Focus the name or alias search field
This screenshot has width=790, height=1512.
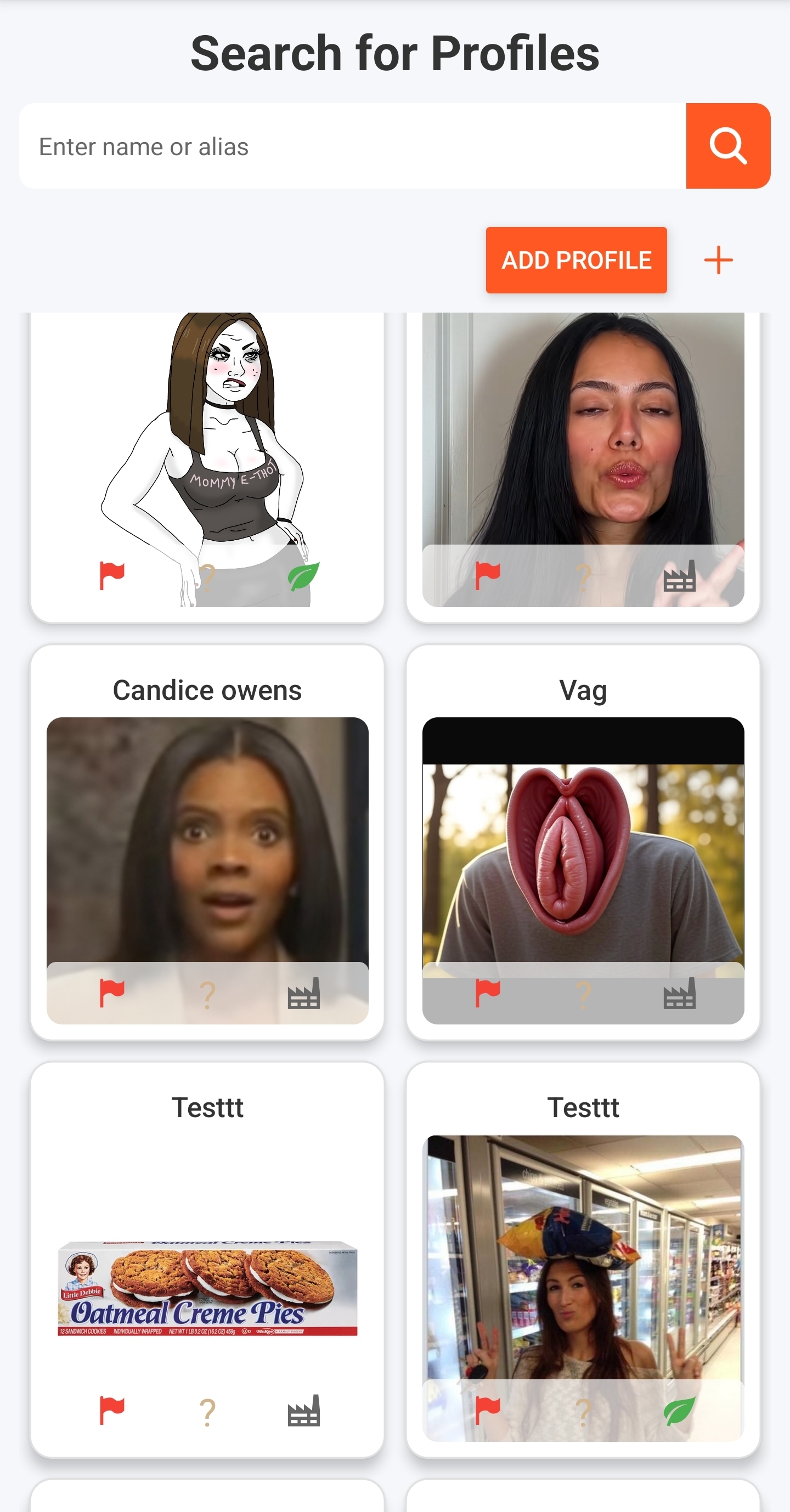click(x=352, y=146)
